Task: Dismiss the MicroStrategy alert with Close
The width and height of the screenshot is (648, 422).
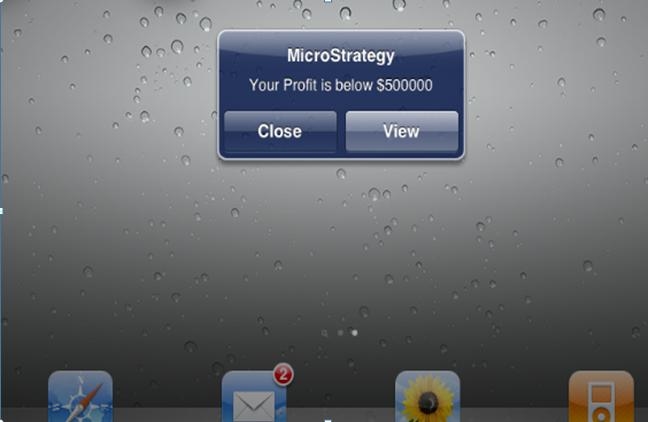Action: [280, 132]
